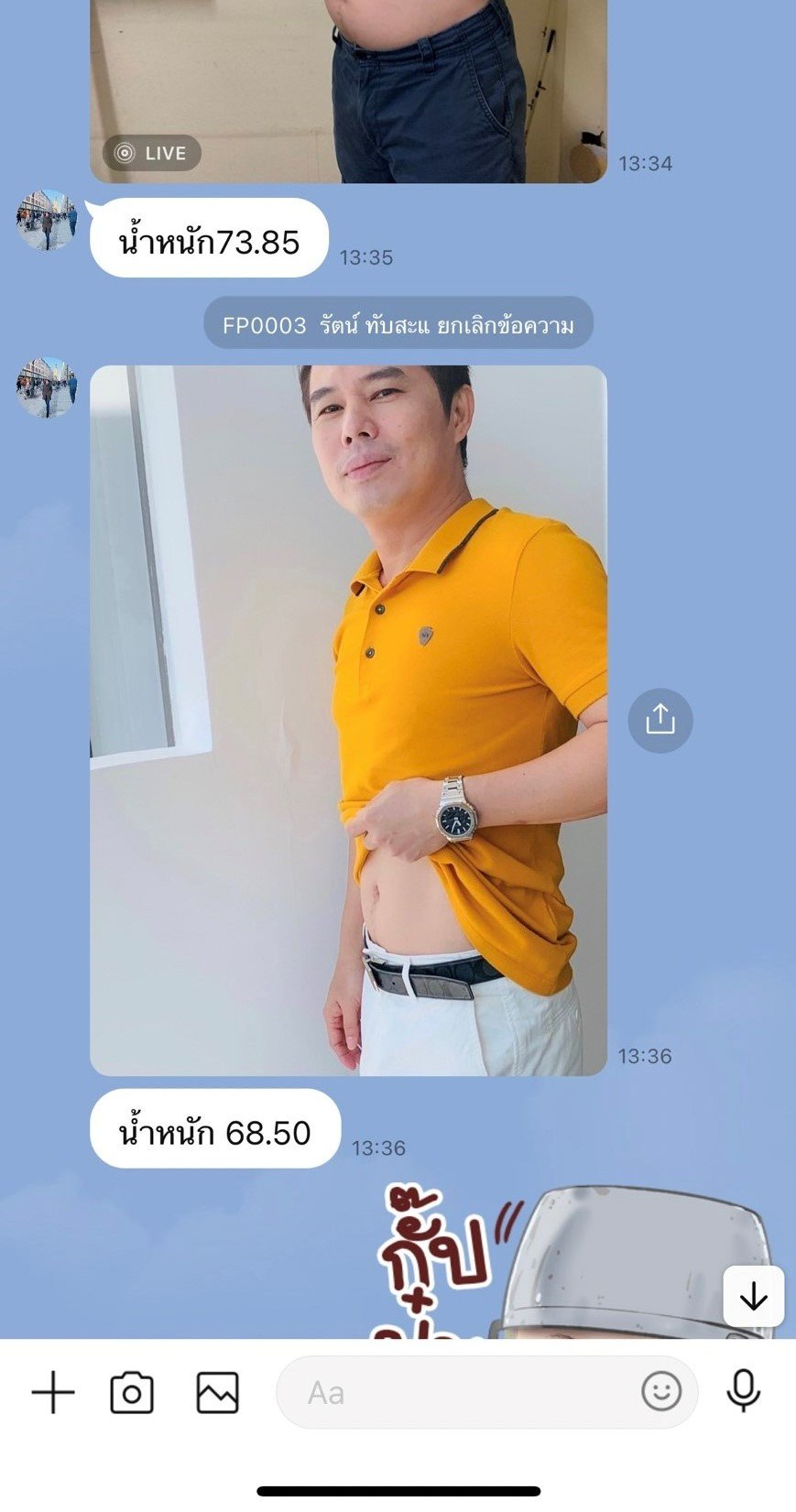View sender's profile avatar beside the 73.85 message
This screenshot has width=796, height=1512.
pos(46,221)
